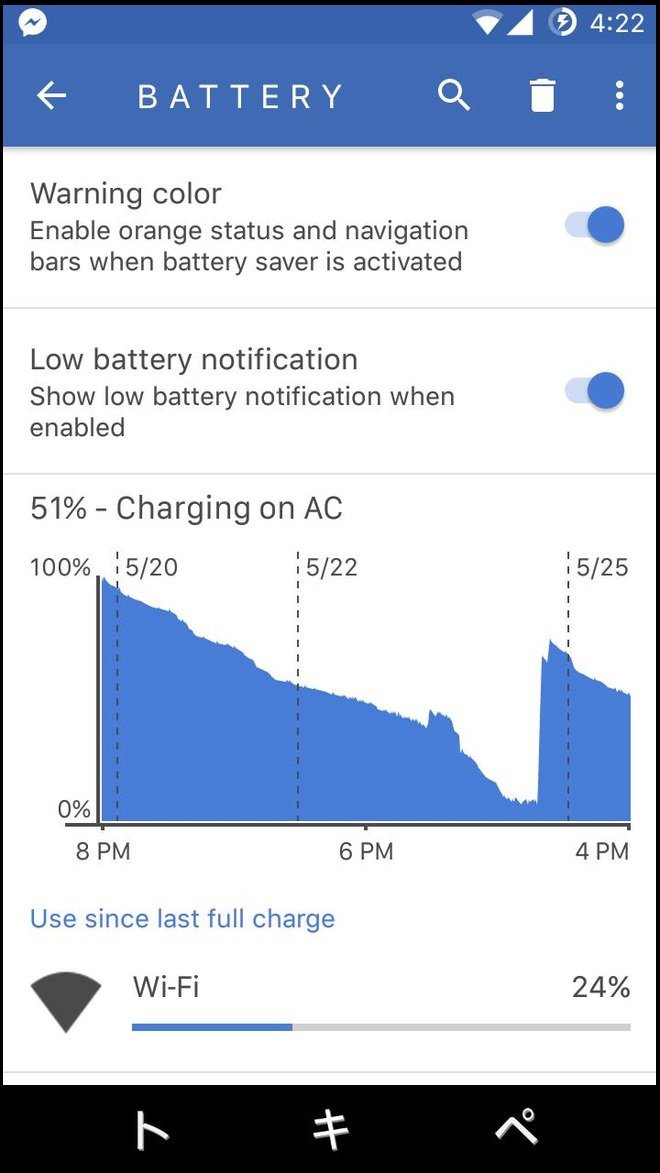This screenshot has height=1173, width=660.
Task: Open the battery history graph
Action: point(364,698)
